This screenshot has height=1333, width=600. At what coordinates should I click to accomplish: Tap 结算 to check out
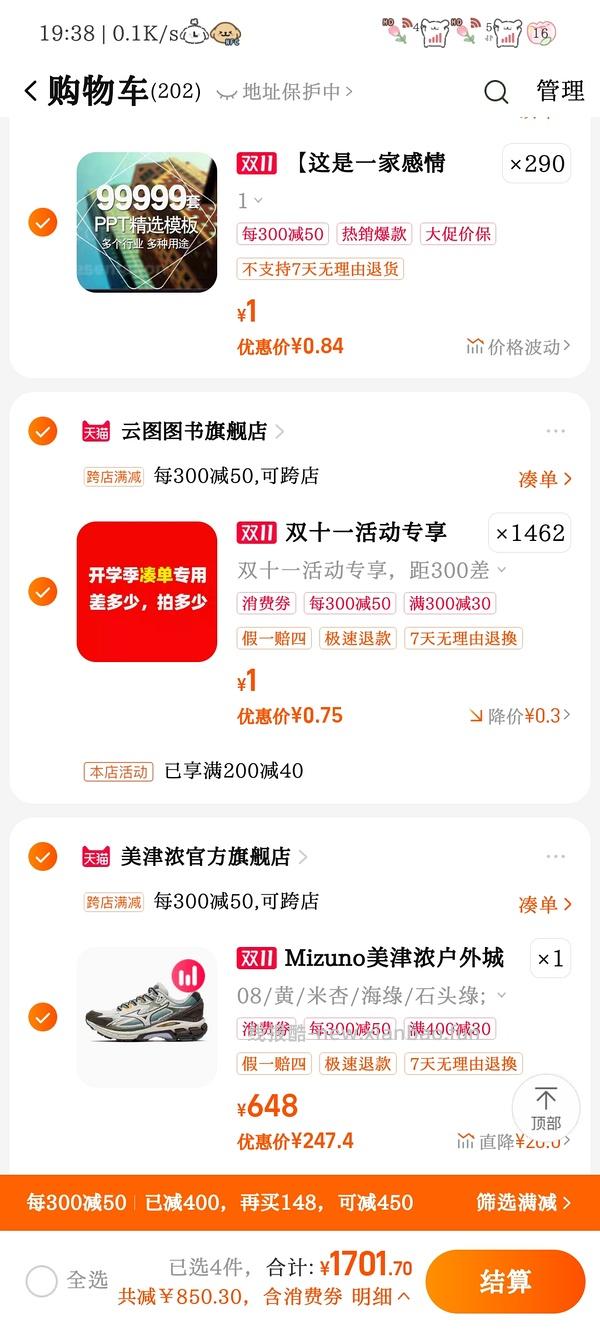tap(505, 1282)
